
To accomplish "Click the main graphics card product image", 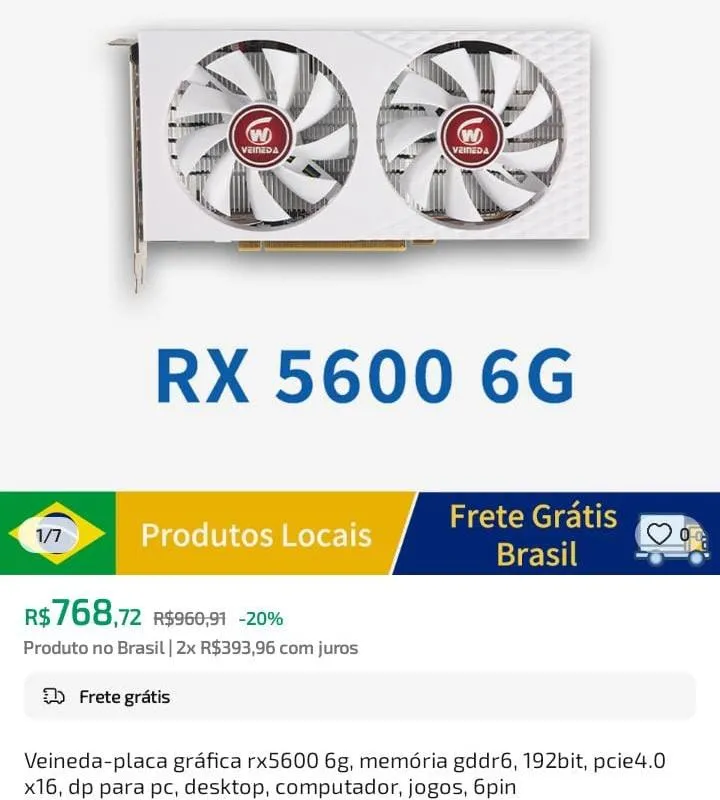I will [360, 160].
